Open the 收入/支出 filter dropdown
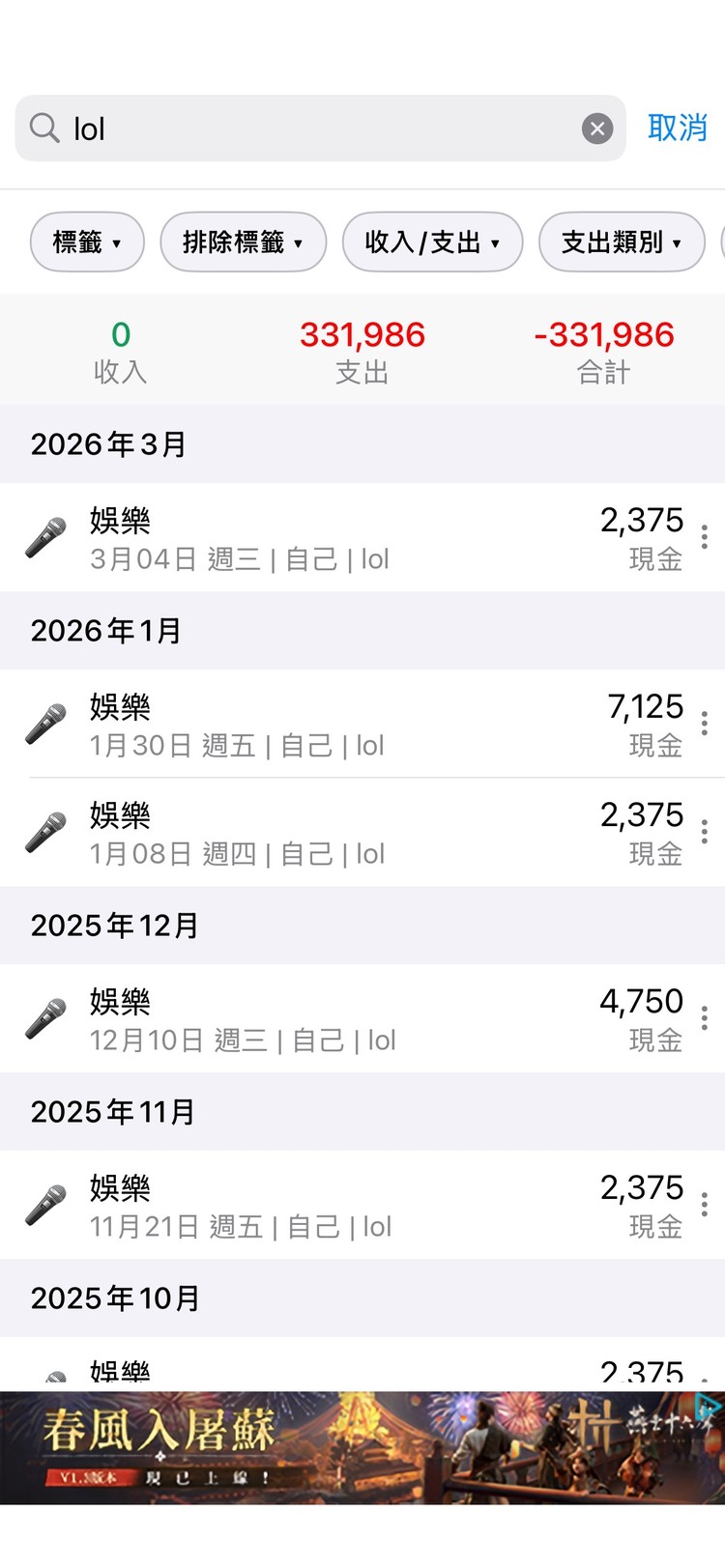The height and width of the screenshot is (1568, 725). tap(432, 242)
